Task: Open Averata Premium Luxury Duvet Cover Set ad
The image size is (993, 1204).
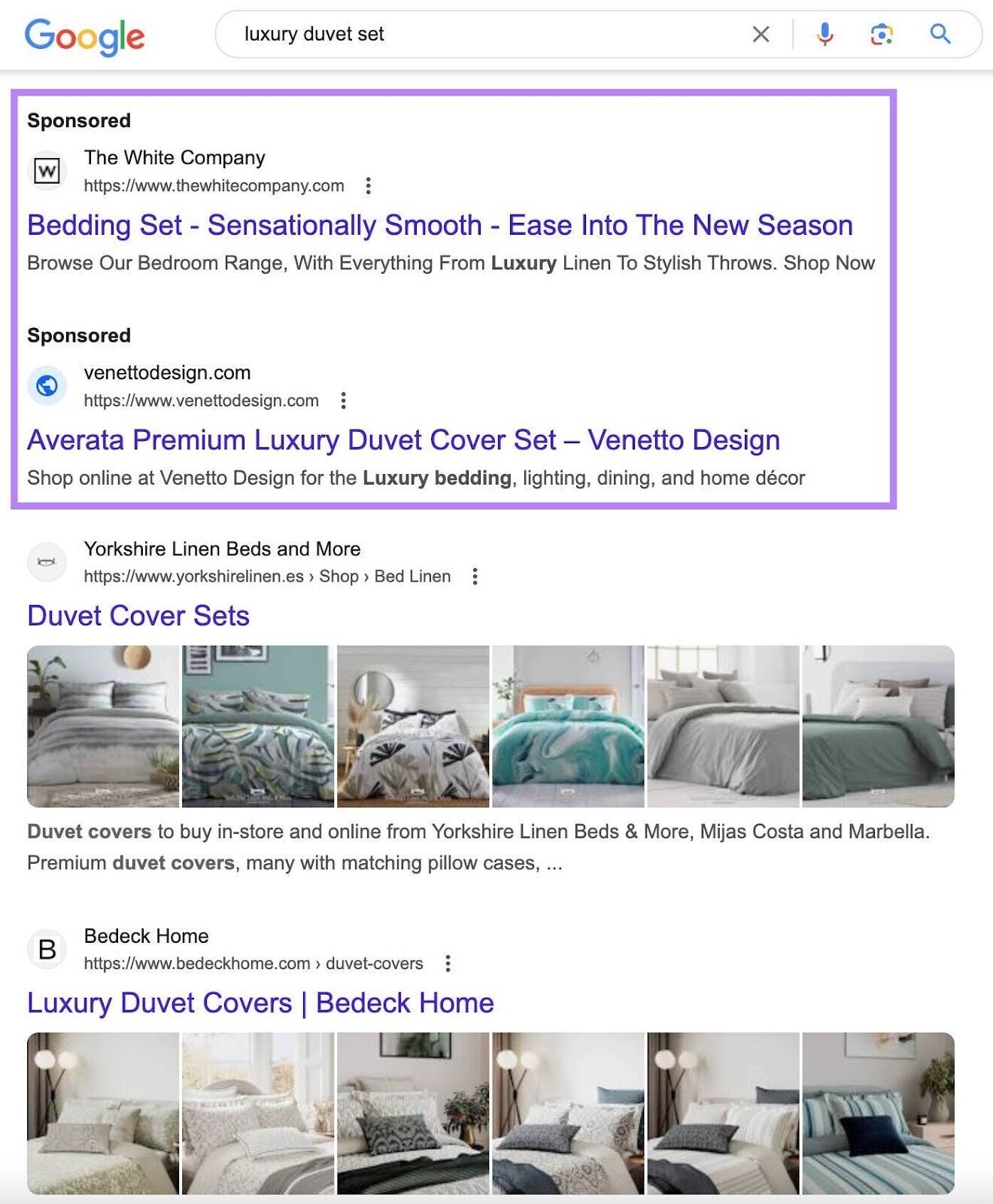Action: click(403, 440)
